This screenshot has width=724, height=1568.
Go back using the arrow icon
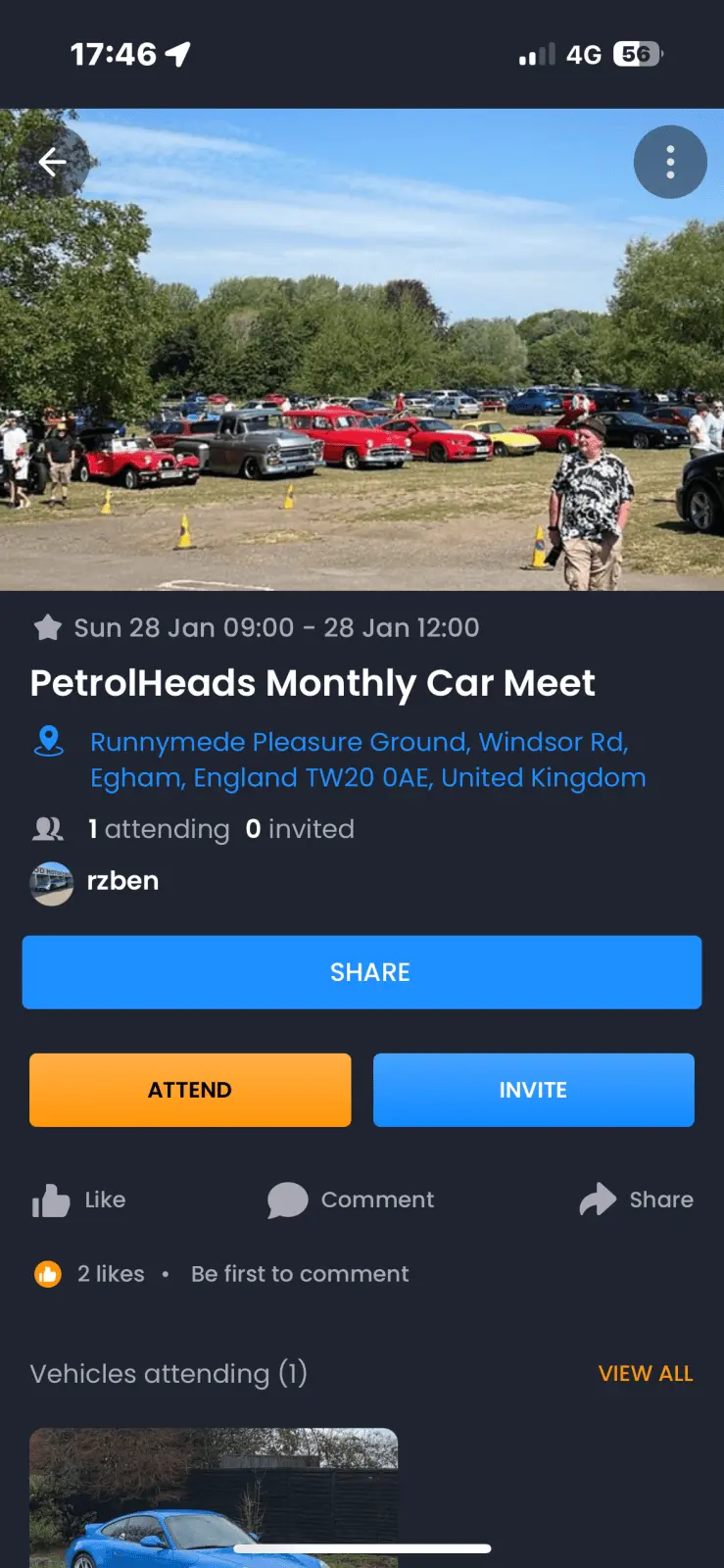[52, 162]
